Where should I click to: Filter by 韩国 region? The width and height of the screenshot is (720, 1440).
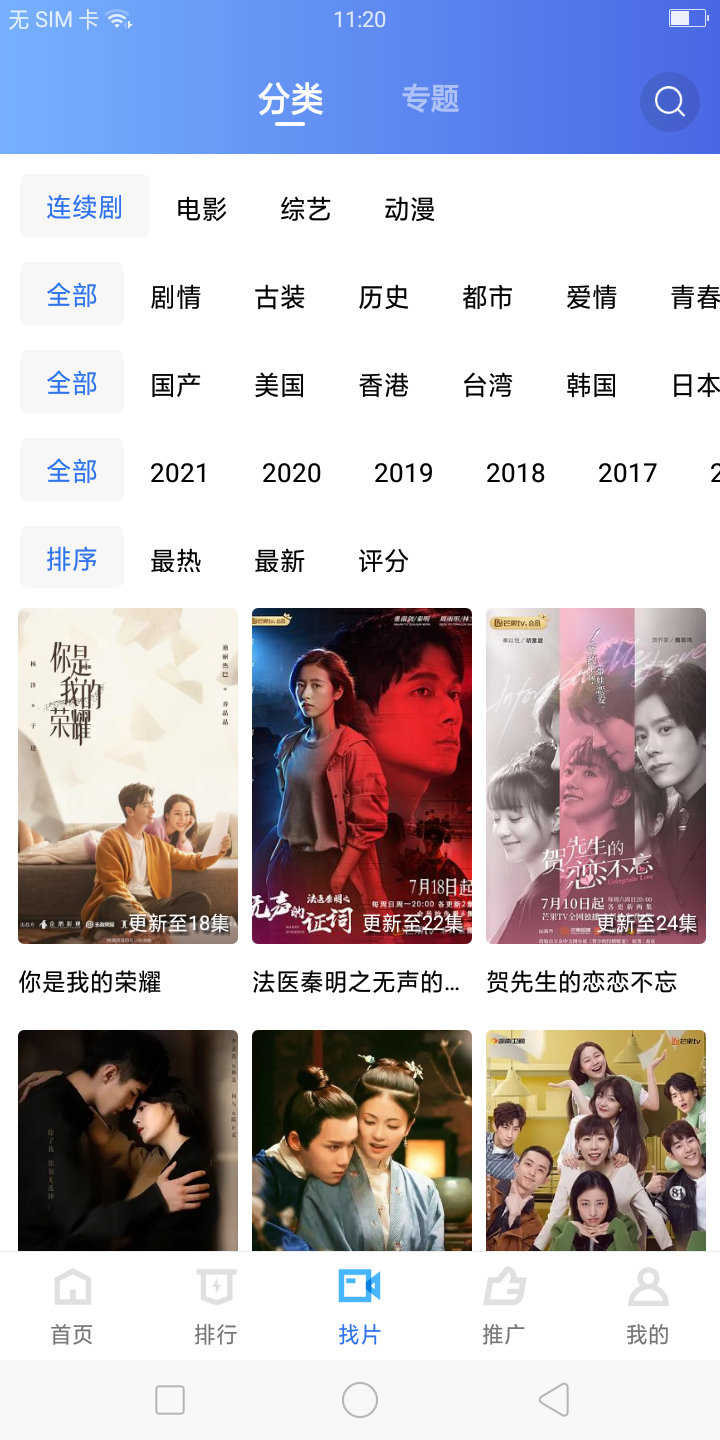click(x=592, y=384)
